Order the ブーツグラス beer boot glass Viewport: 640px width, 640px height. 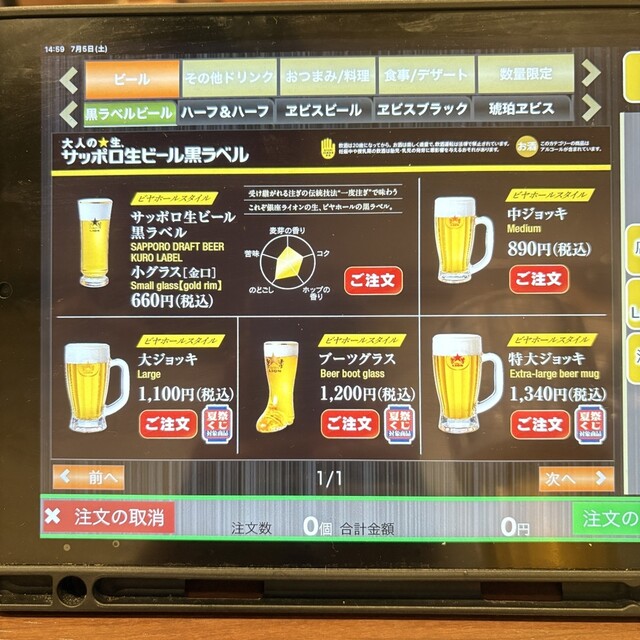pyautogui.click(x=350, y=424)
